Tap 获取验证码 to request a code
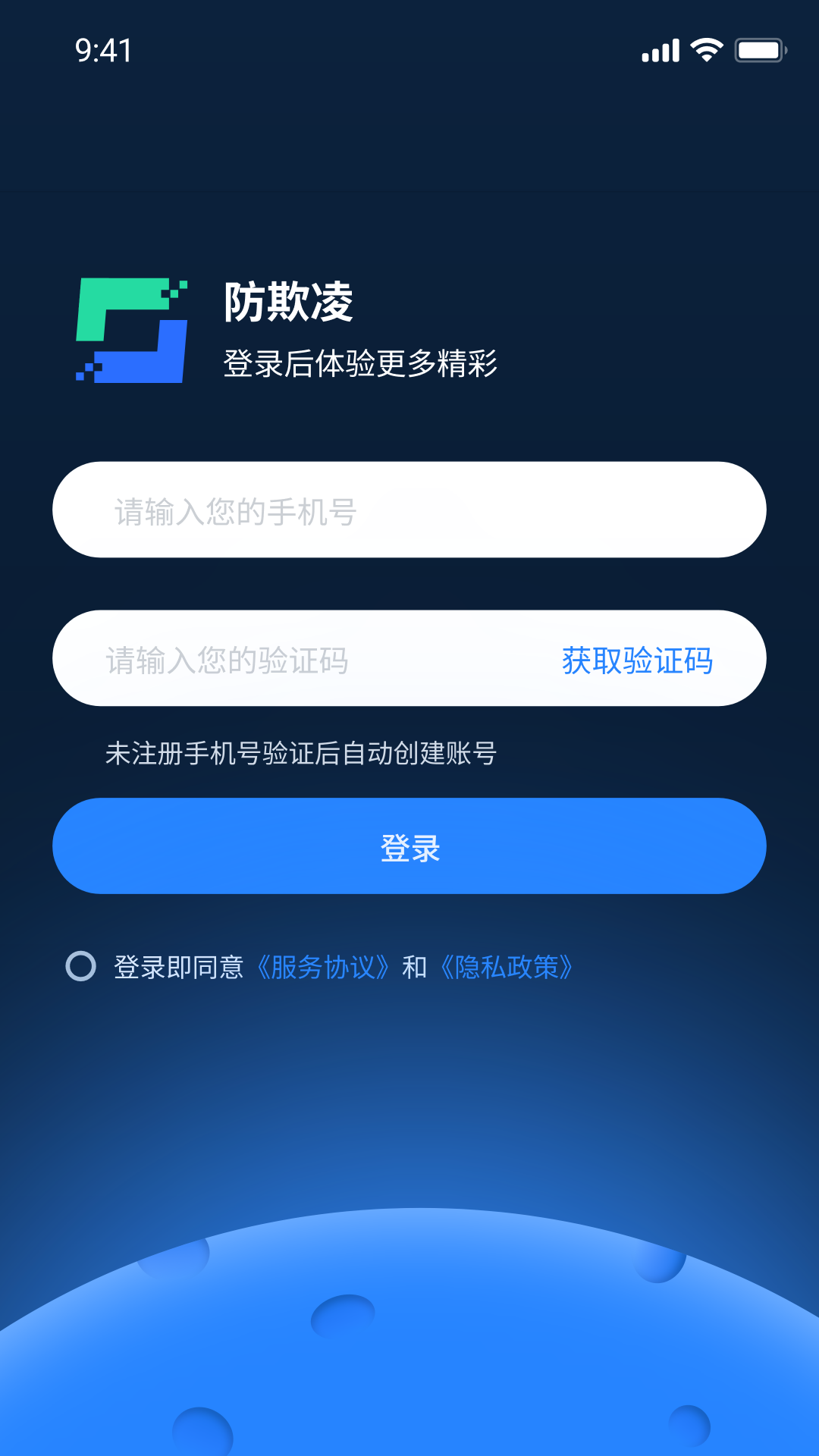 point(637,661)
